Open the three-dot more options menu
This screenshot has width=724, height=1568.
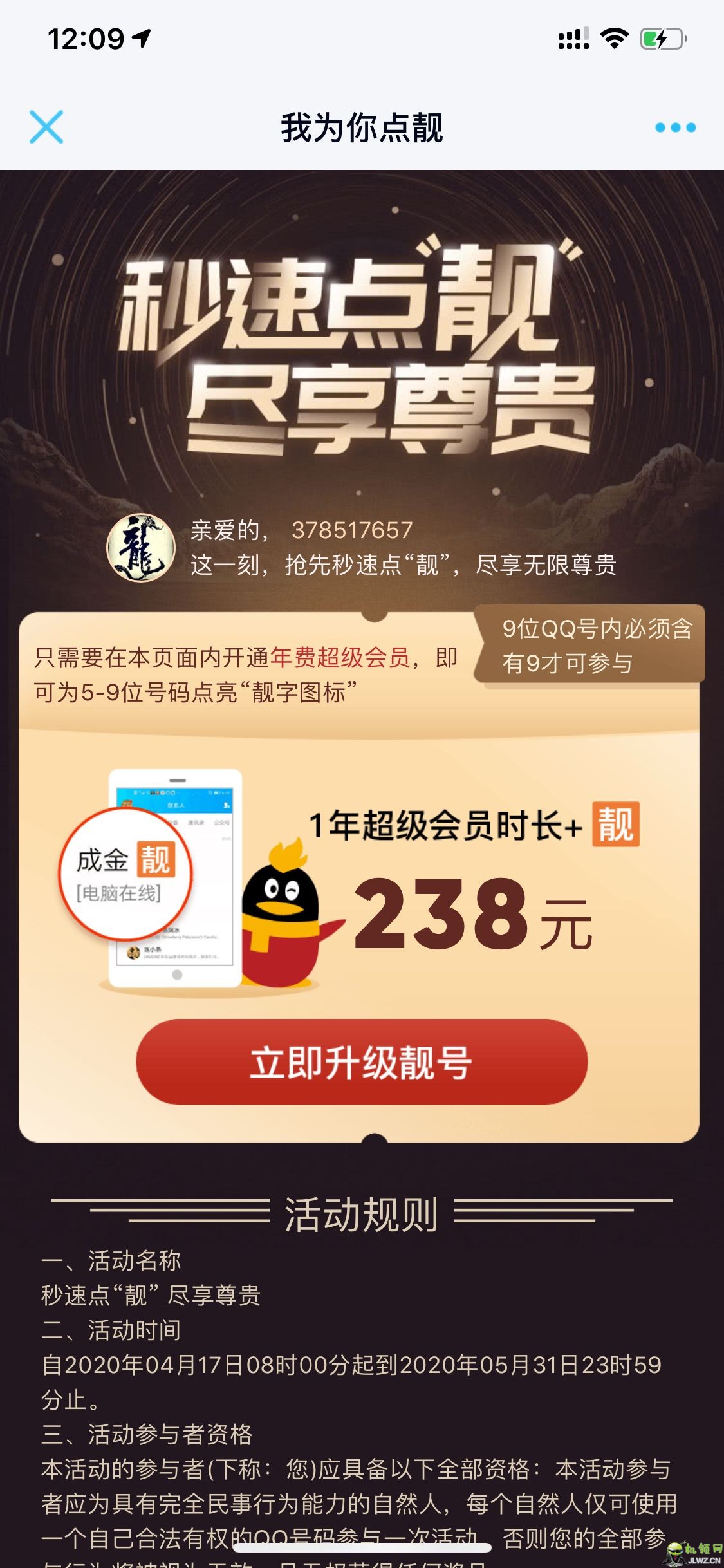pos(675,127)
